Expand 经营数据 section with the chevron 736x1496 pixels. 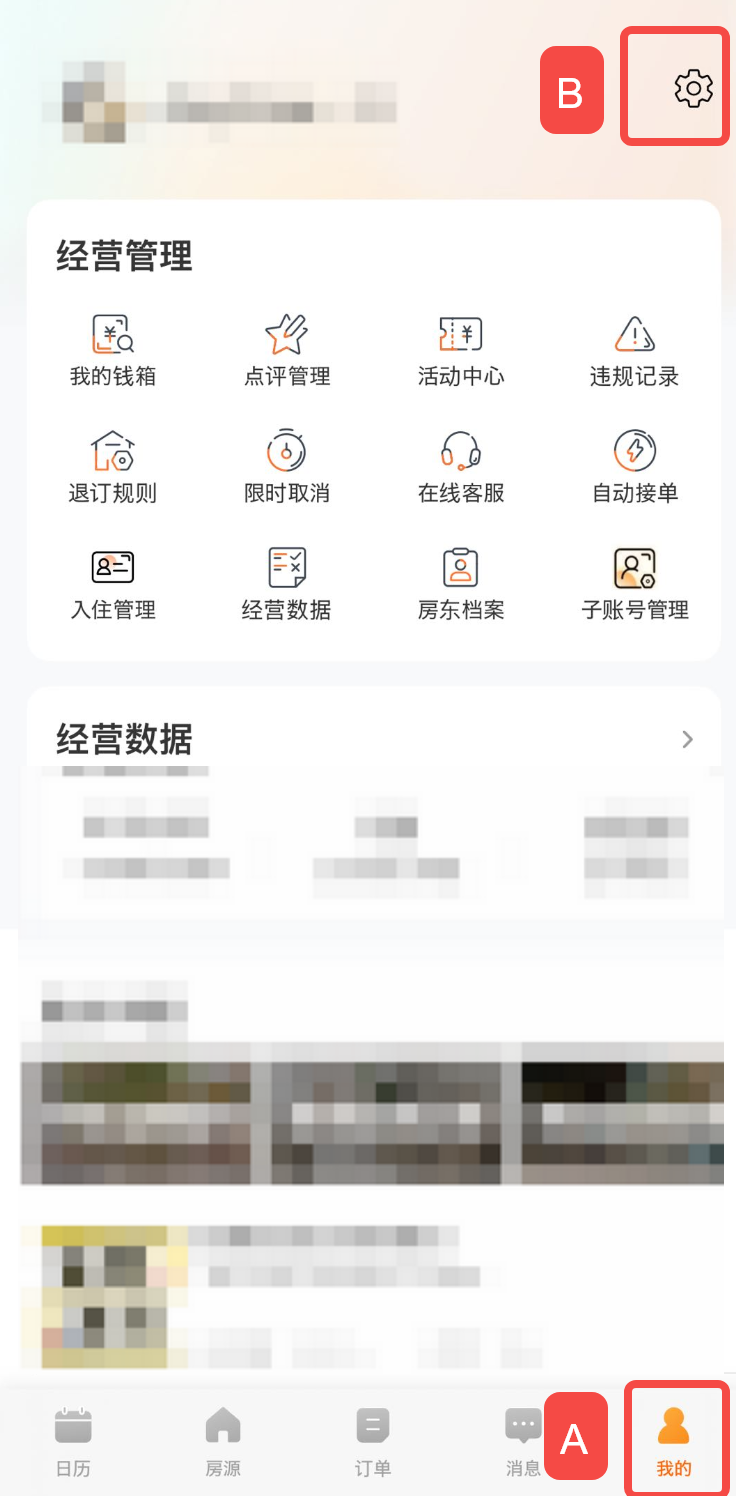tap(687, 740)
